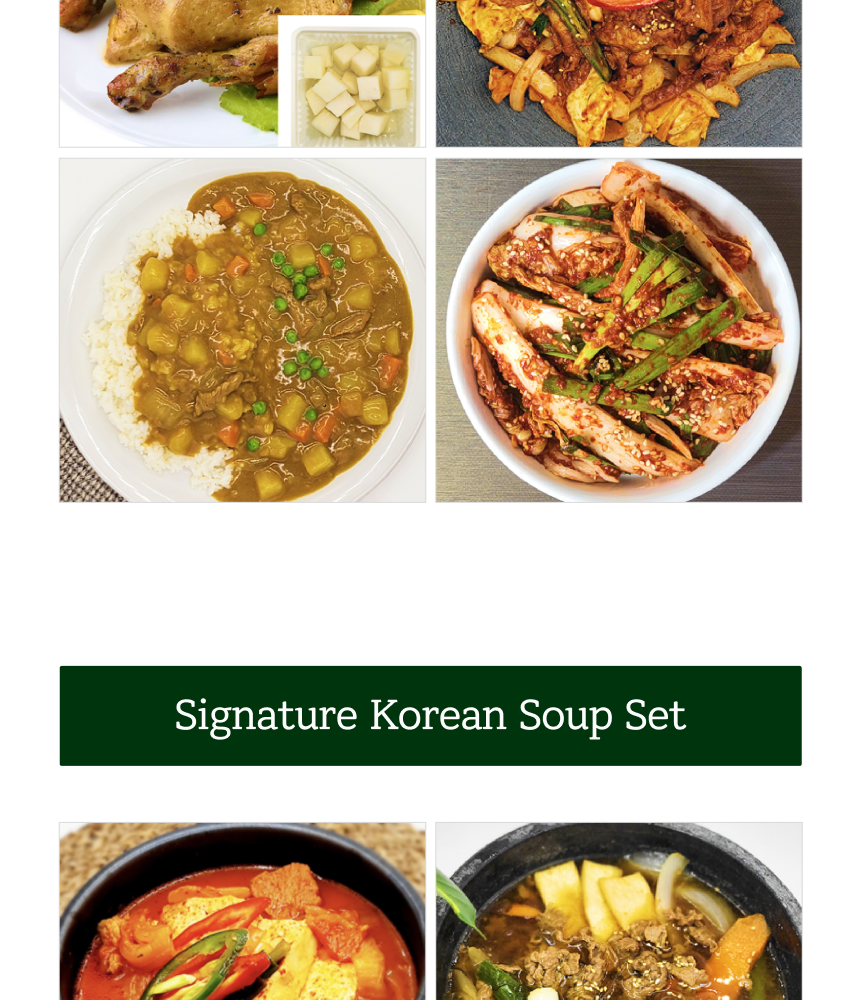Image resolution: width=861 pixels, height=1000 pixels.
Task: View the spicy stir-fried cabbage dish photo
Action: pos(618,72)
